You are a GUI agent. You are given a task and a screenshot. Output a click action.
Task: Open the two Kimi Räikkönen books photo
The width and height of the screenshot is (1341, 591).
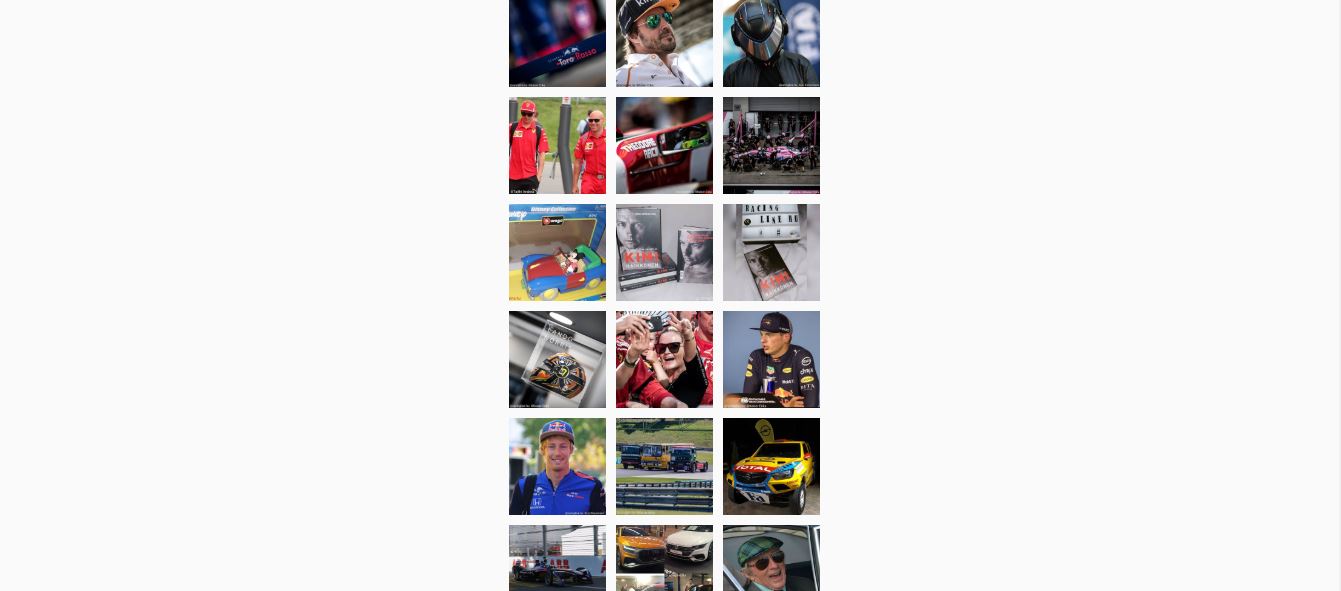click(664, 252)
